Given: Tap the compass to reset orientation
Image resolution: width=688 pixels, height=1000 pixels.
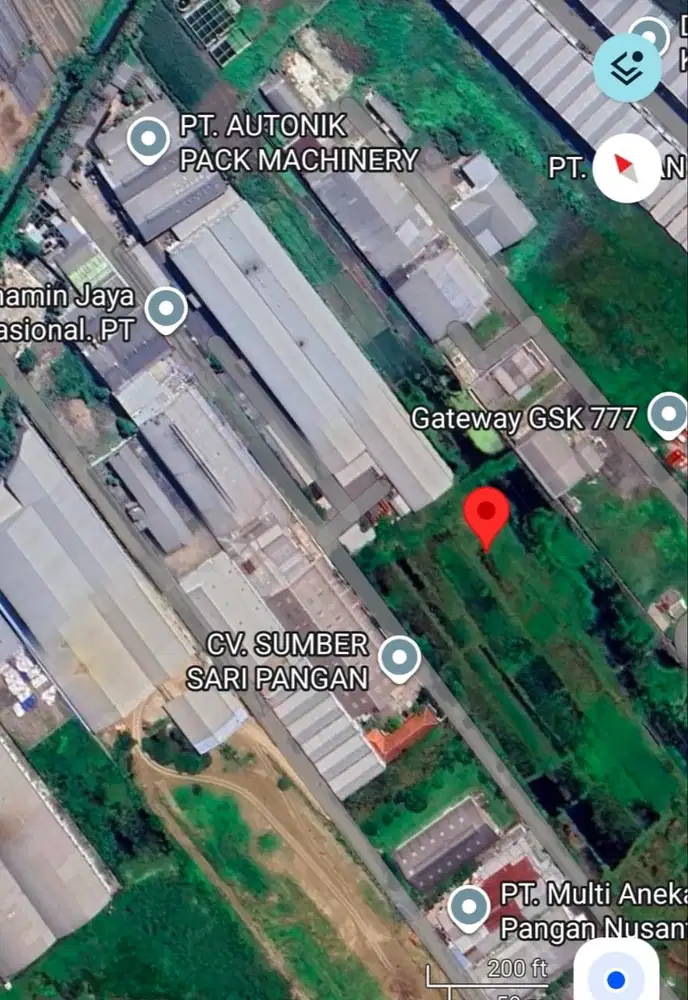Looking at the screenshot, I should [627, 167].
